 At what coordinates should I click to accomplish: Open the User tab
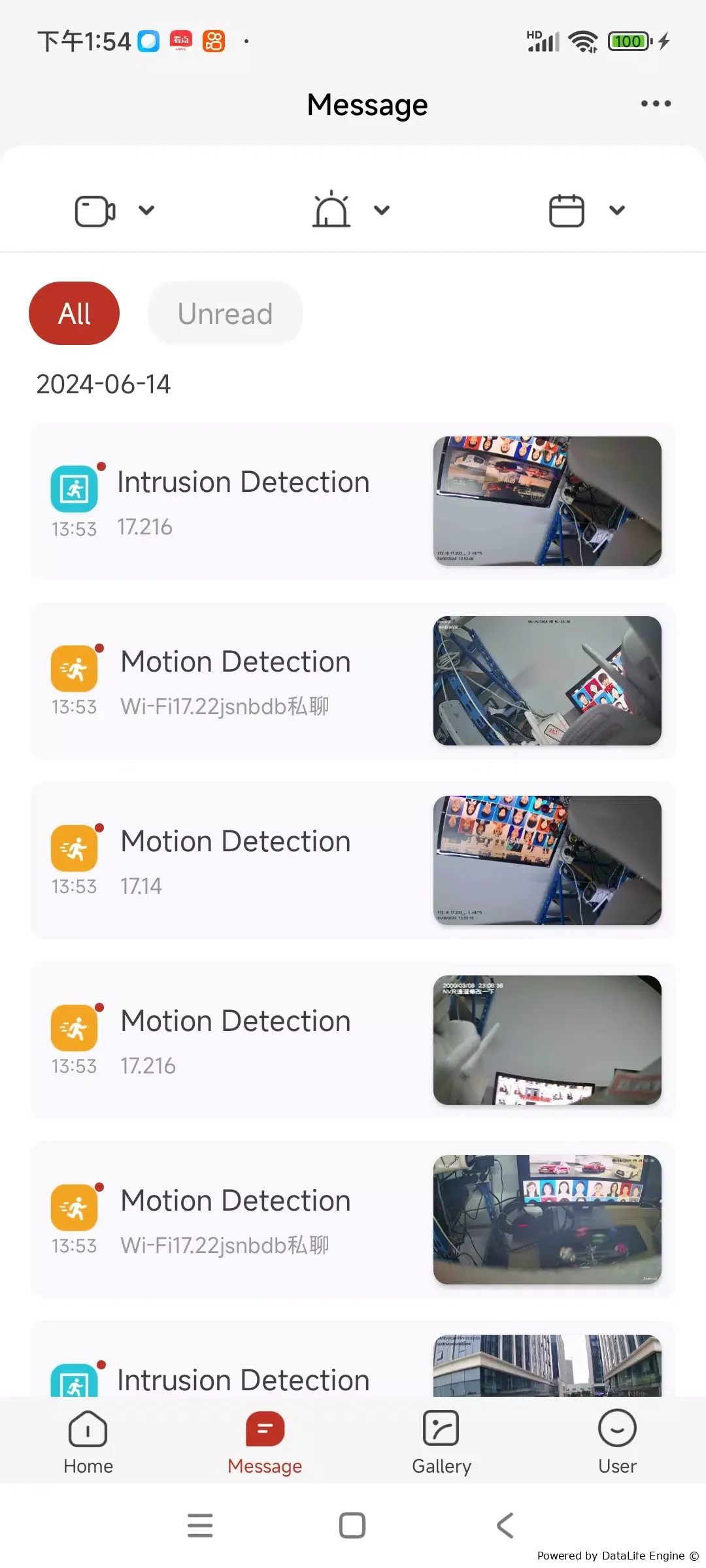618,1442
